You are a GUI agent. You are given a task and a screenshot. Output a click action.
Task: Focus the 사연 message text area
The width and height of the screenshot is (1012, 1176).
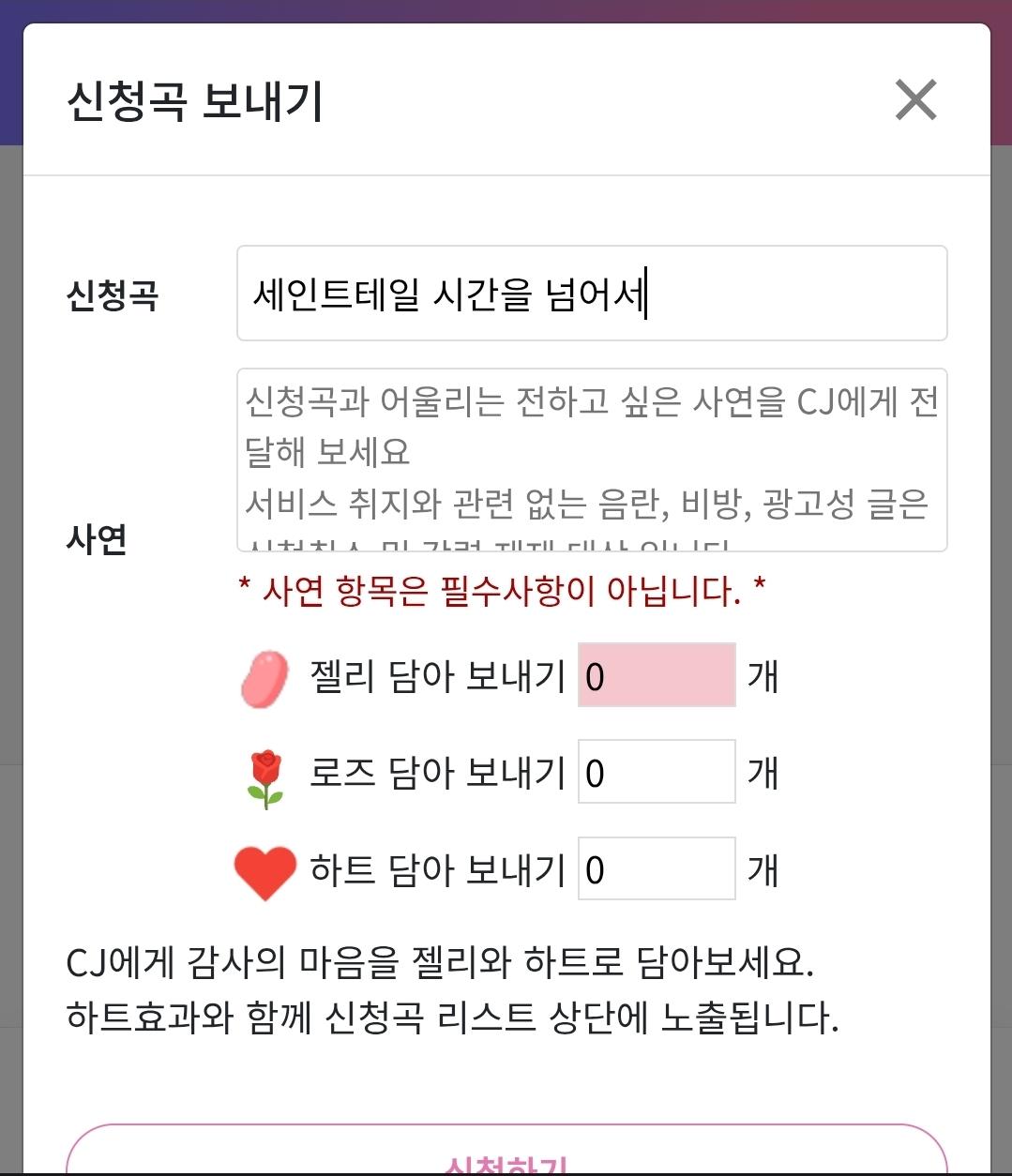pos(591,460)
